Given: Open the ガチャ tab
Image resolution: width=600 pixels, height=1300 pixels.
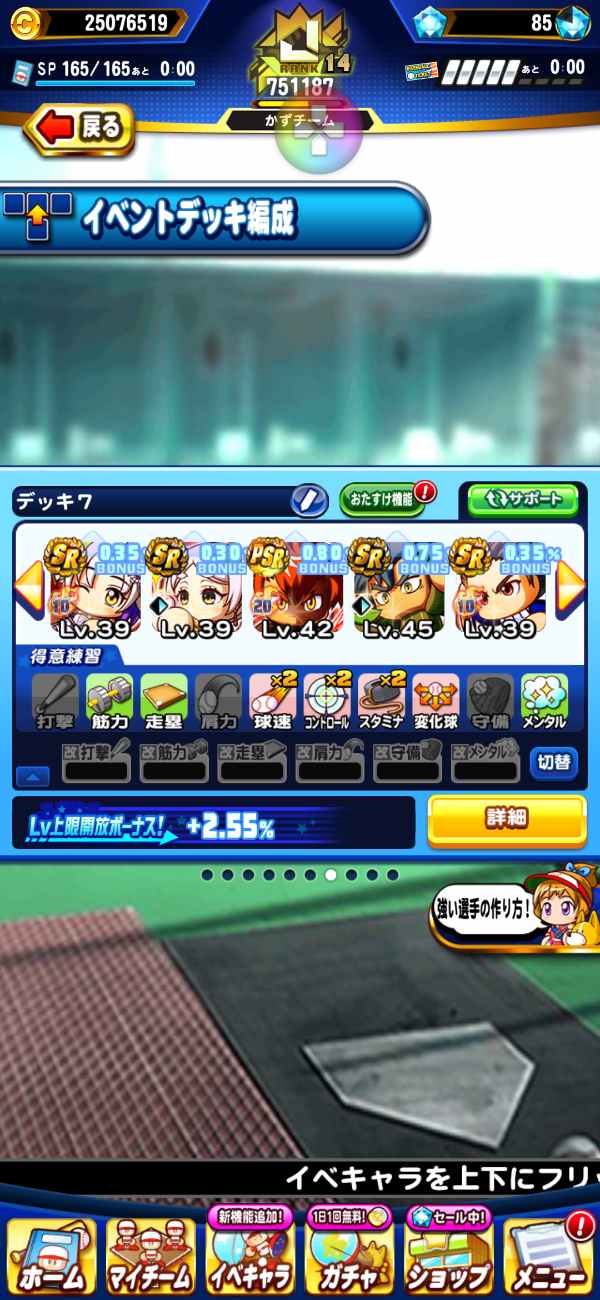Looking at the screenshot, I should point(350,1256).
